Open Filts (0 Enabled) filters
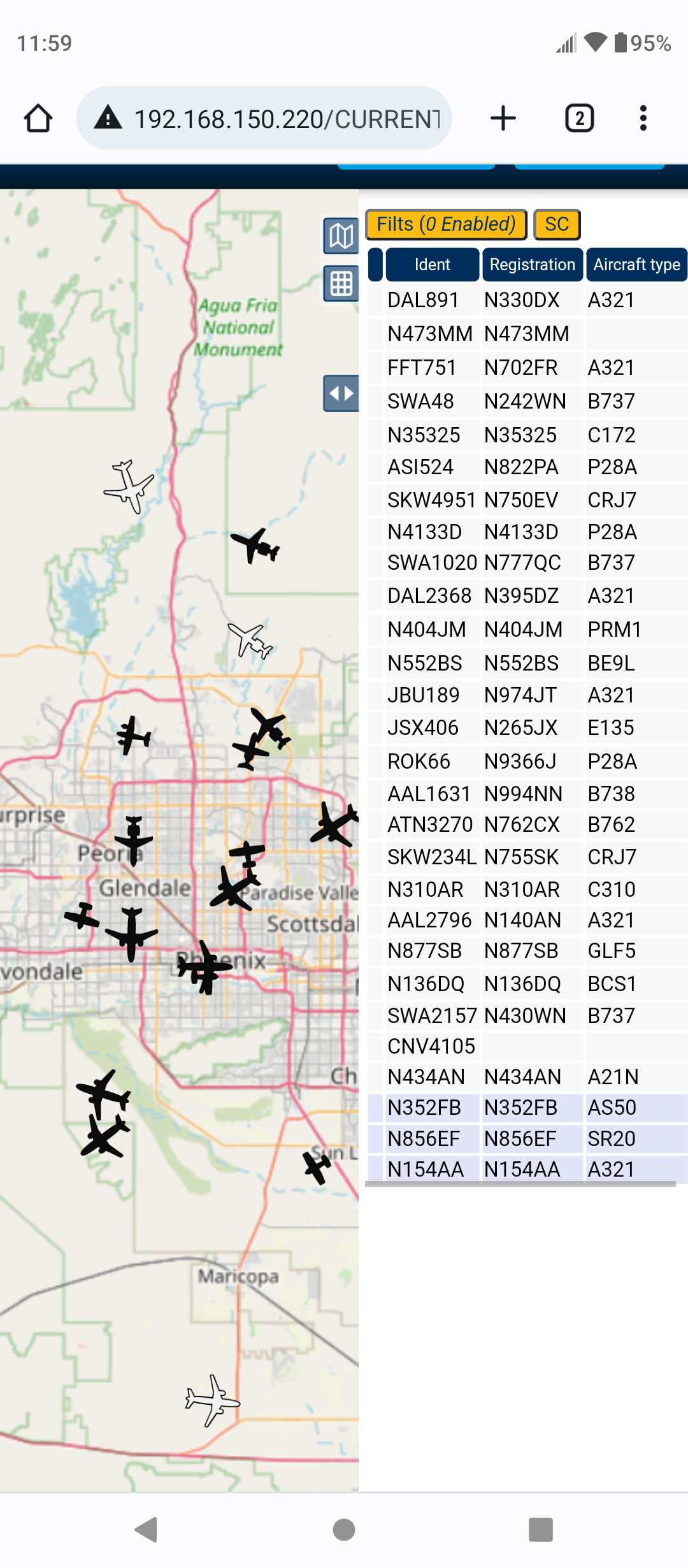Image resolution: width=688 pixels, height=1568 pixels. pos(446,224)
